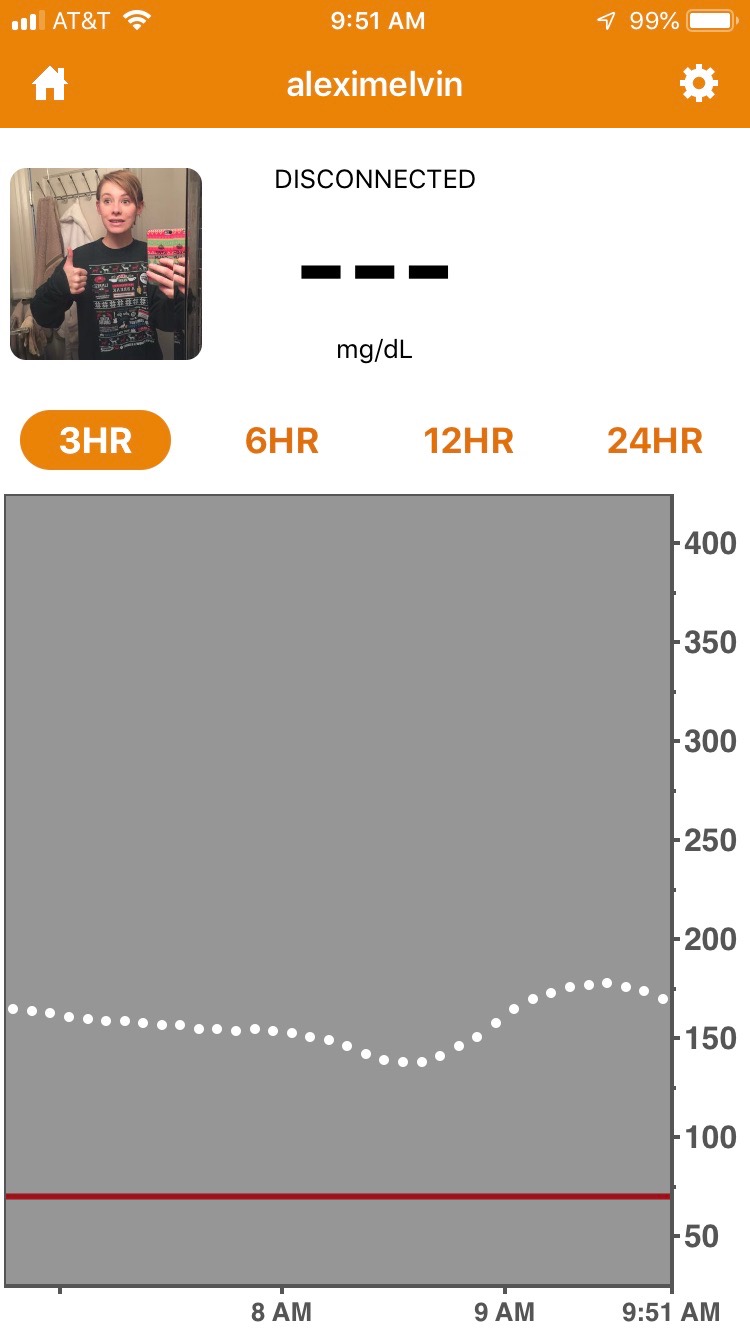Go to the home screen icon
The width and height of the screenshot is (750, 1334).
point(49,85)
